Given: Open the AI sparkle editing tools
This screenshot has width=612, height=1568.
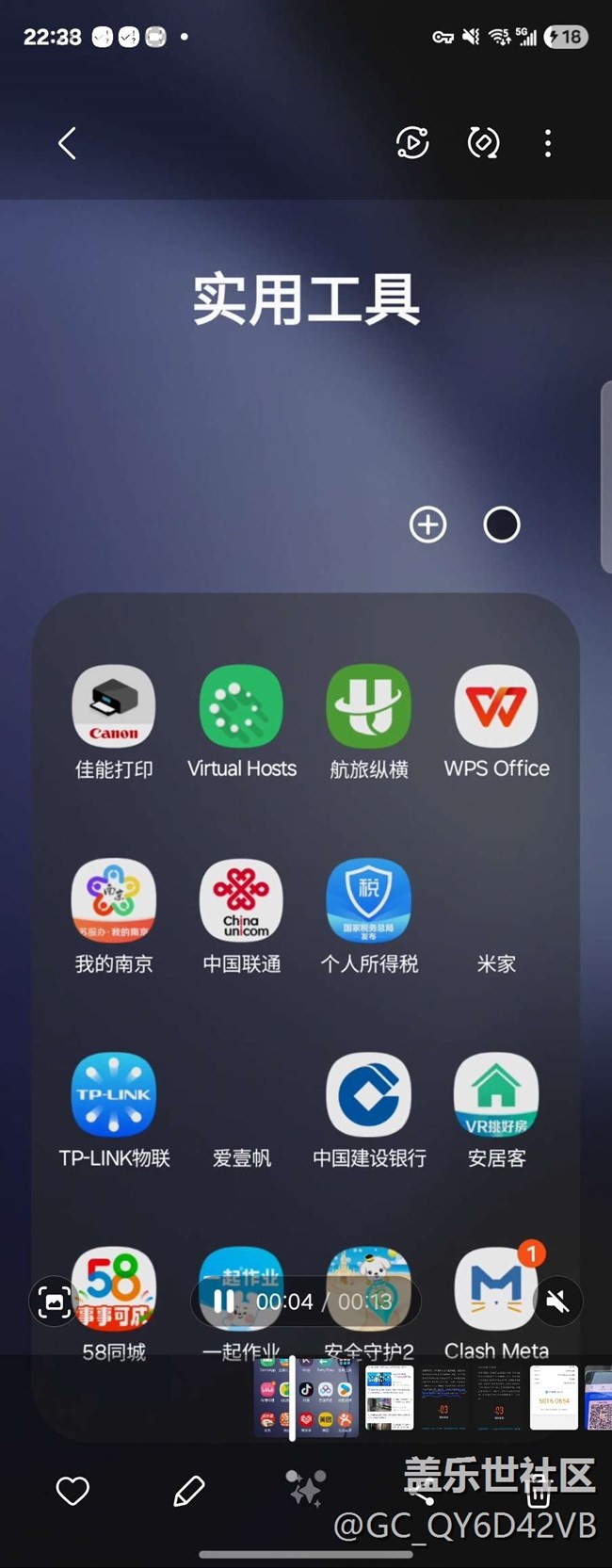Looking at the screenshot, I should 306,1489.
